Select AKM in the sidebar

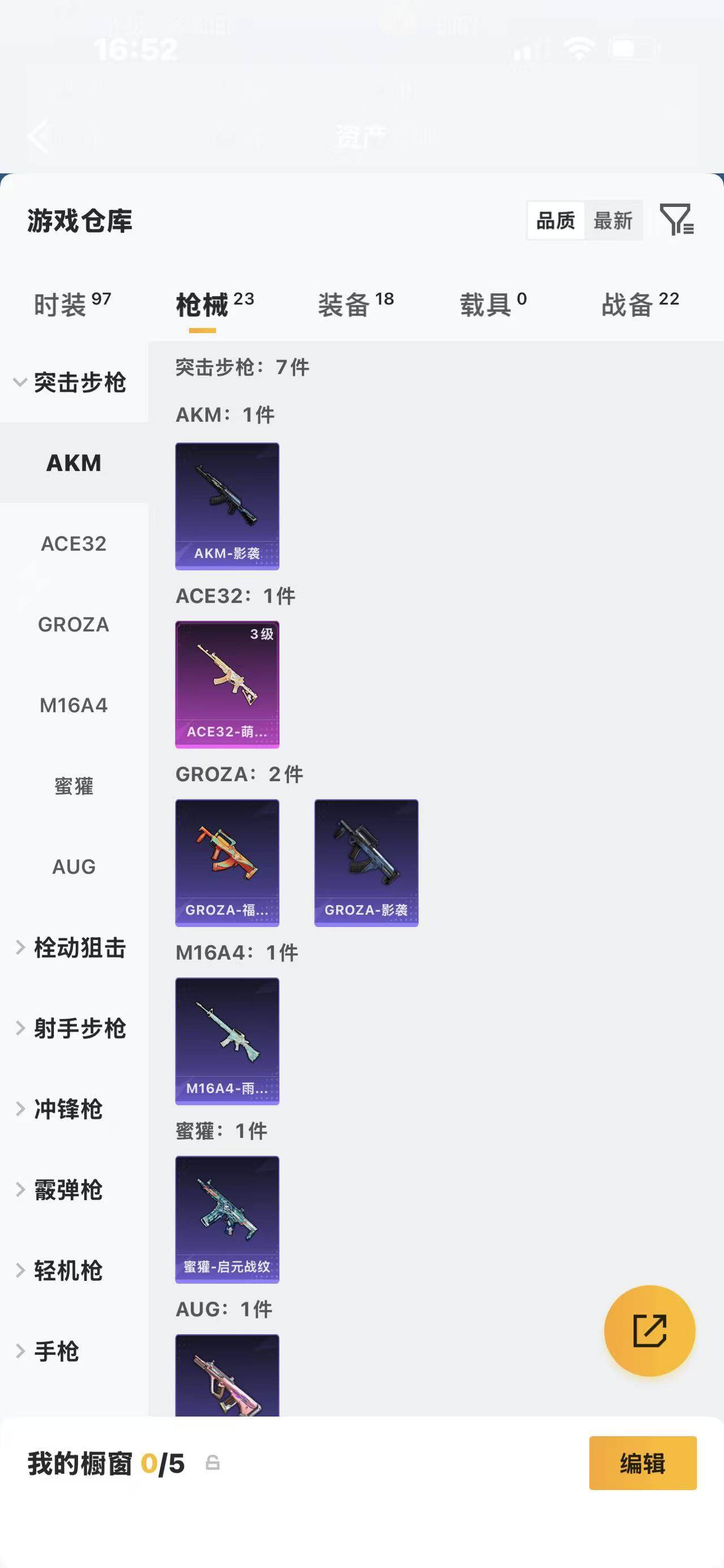point(74,463)
